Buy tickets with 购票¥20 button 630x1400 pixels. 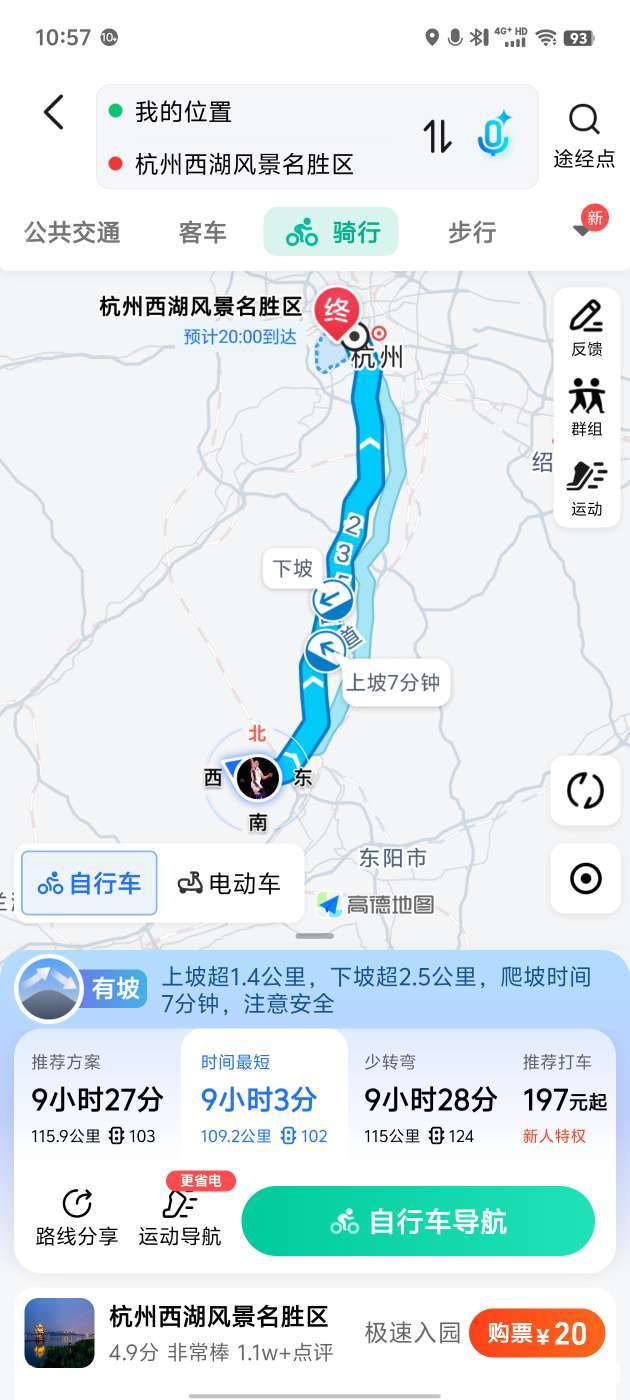[x=537, y=1333]
